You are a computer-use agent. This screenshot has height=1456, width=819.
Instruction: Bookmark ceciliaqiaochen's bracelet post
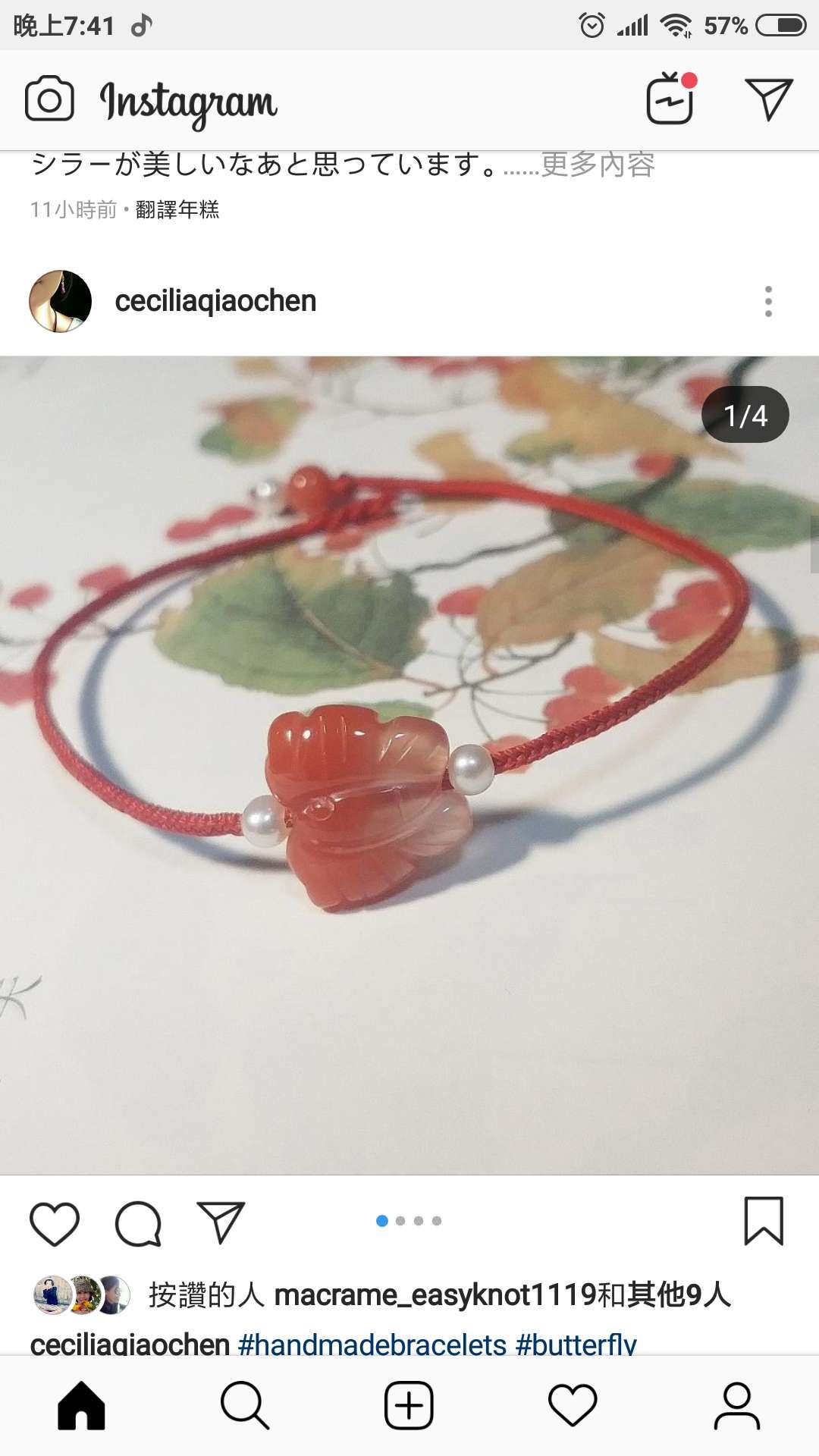(763, 1221)
